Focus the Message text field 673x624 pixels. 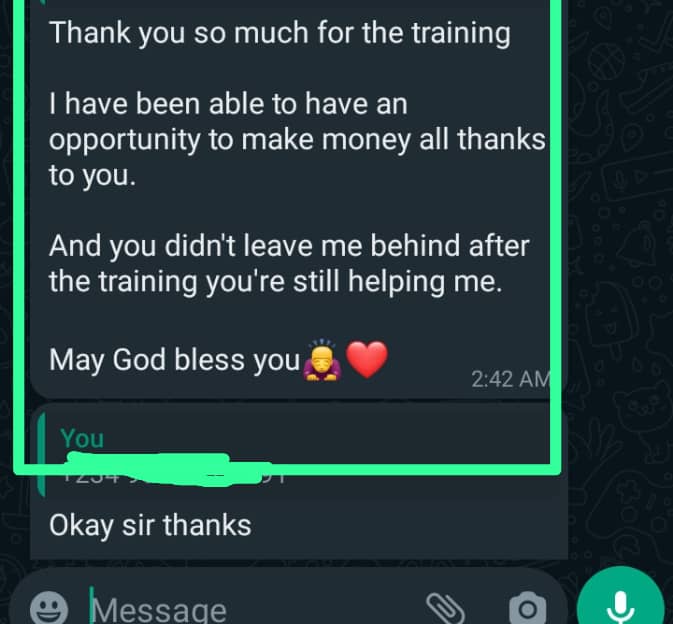pyautogui.click(x=250, y=608)
